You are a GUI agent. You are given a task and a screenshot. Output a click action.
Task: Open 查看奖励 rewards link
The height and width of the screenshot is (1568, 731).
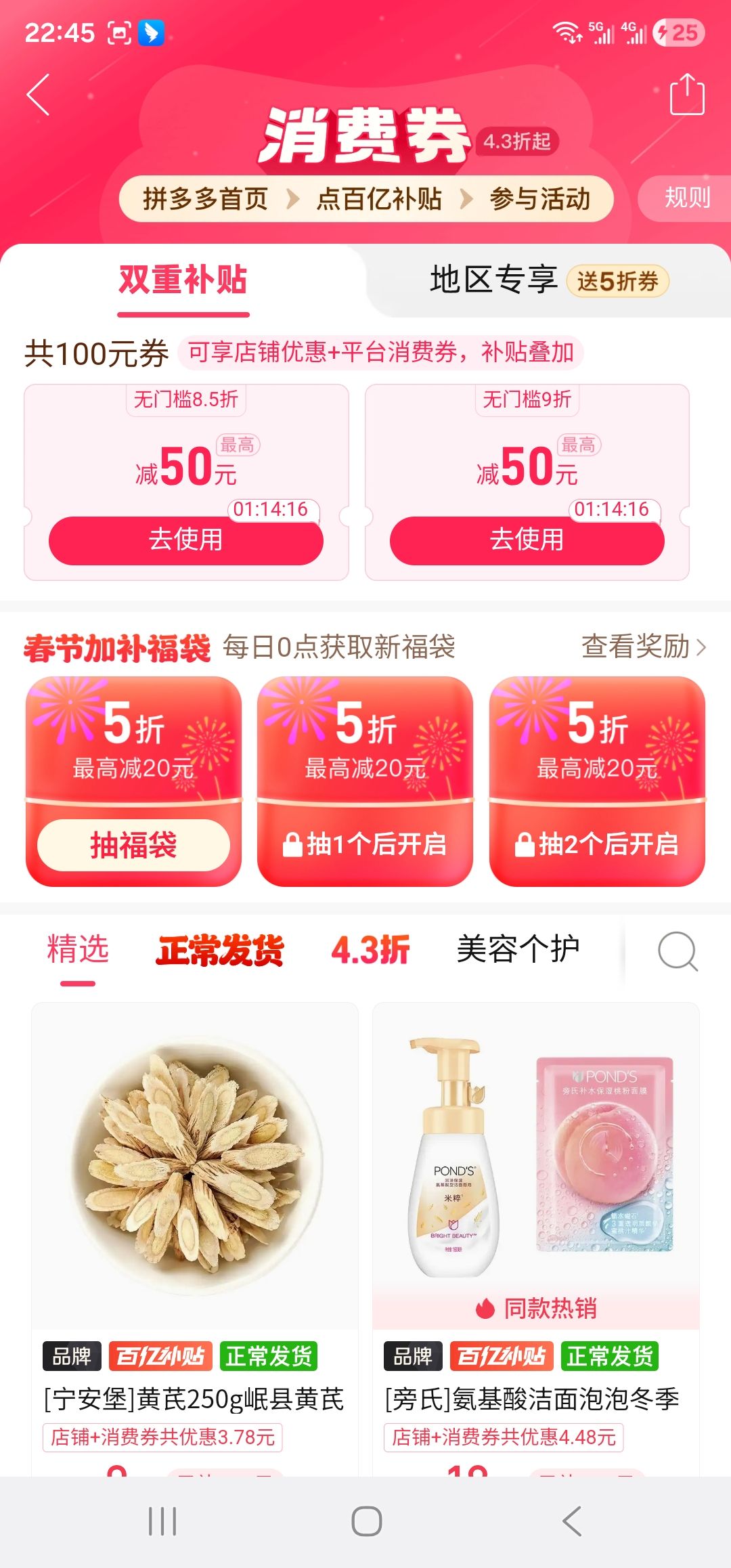[644, 647]
